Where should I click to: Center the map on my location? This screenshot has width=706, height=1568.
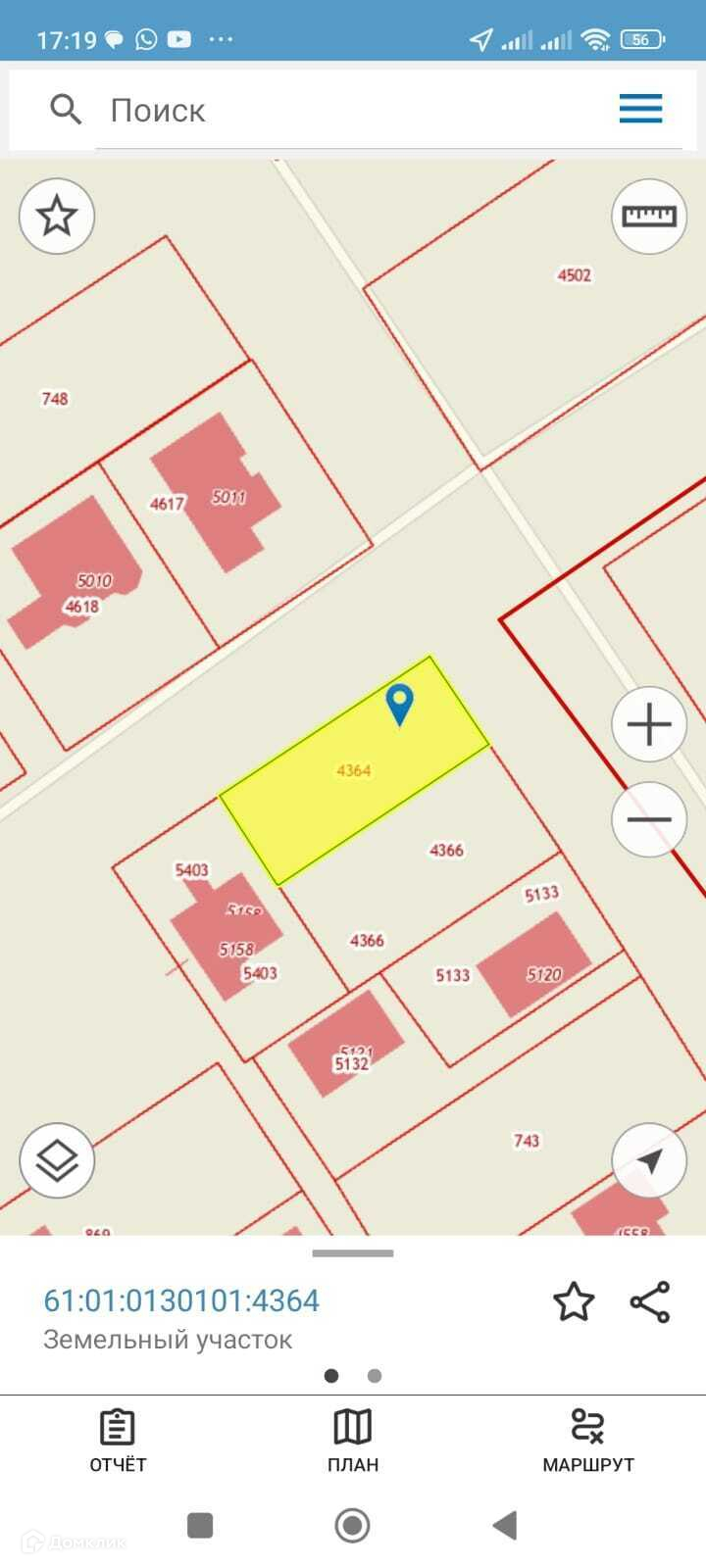pos(649,1161)
